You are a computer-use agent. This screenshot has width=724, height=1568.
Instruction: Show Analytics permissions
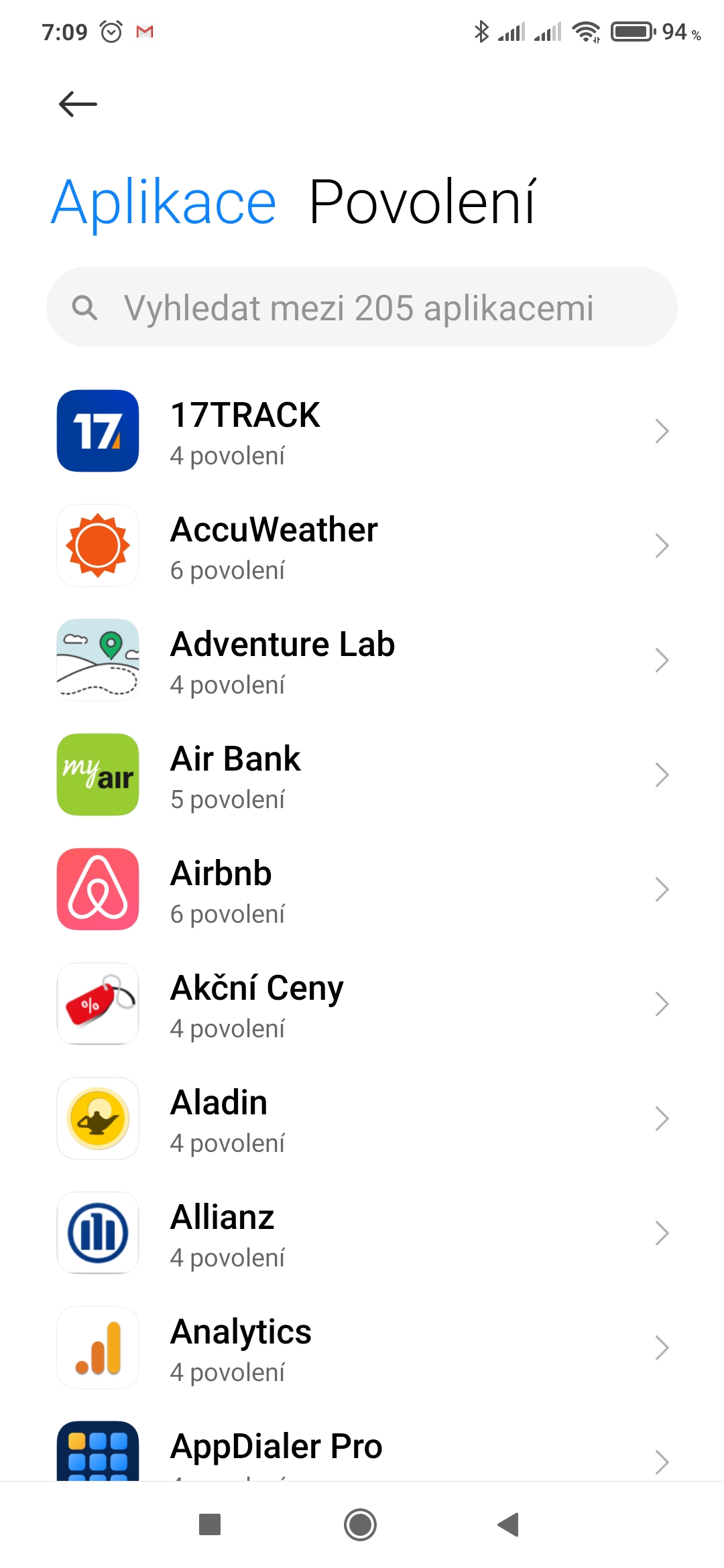click(x=362, y=1348)
